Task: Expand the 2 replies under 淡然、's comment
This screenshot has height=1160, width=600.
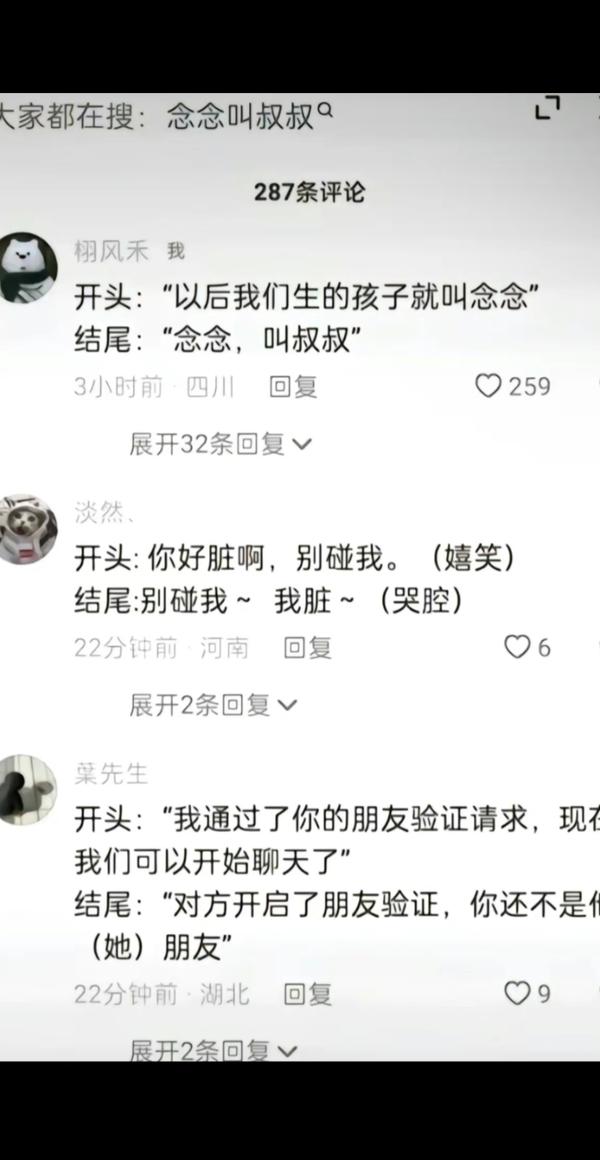Action: 213,706
